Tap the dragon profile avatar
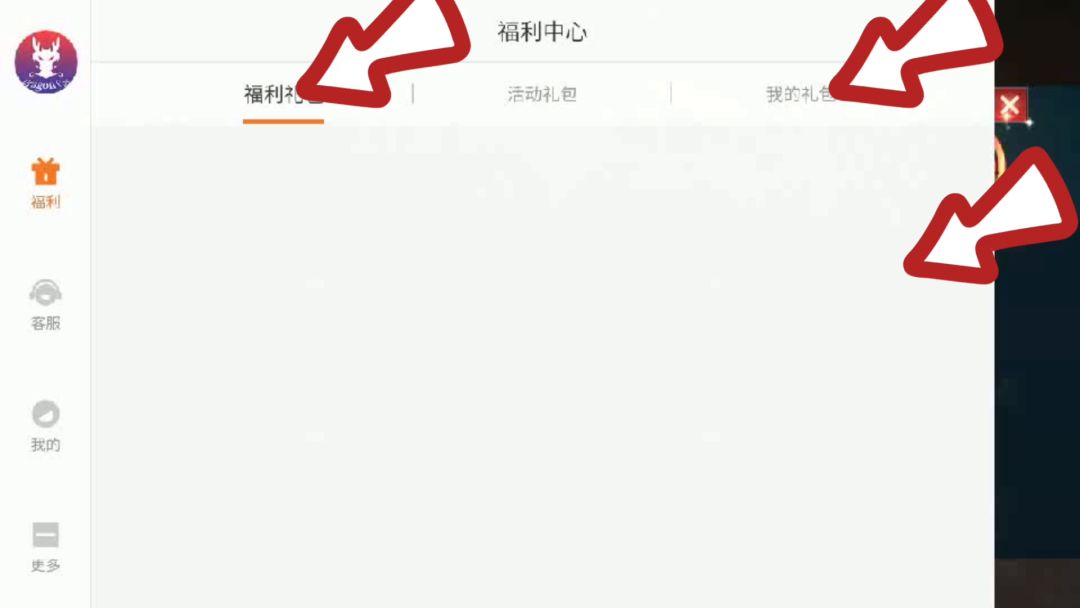Image resolution: width=1080 pixels, height=608 pixels. (x=46, y=62)
